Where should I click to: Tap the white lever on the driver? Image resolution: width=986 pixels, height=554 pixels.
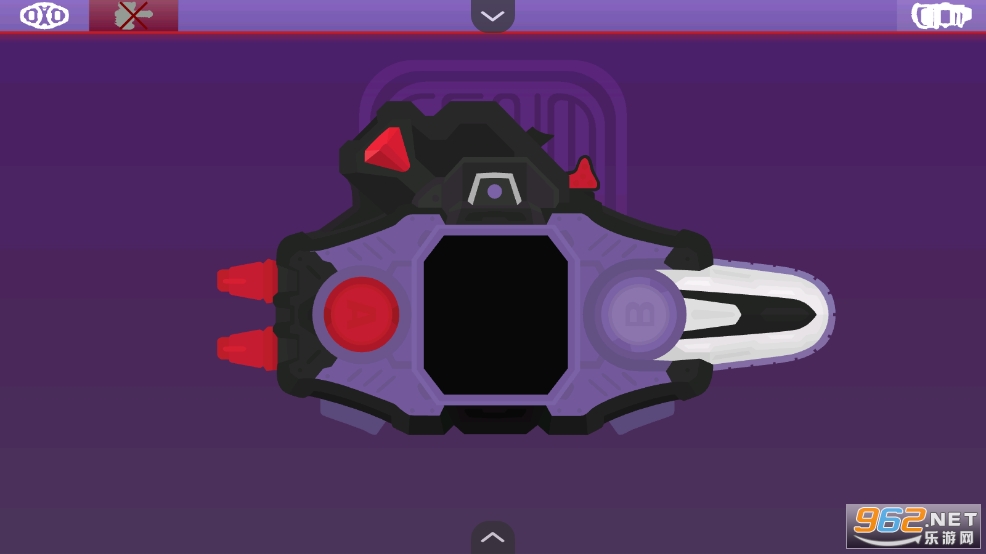(760, 314)
